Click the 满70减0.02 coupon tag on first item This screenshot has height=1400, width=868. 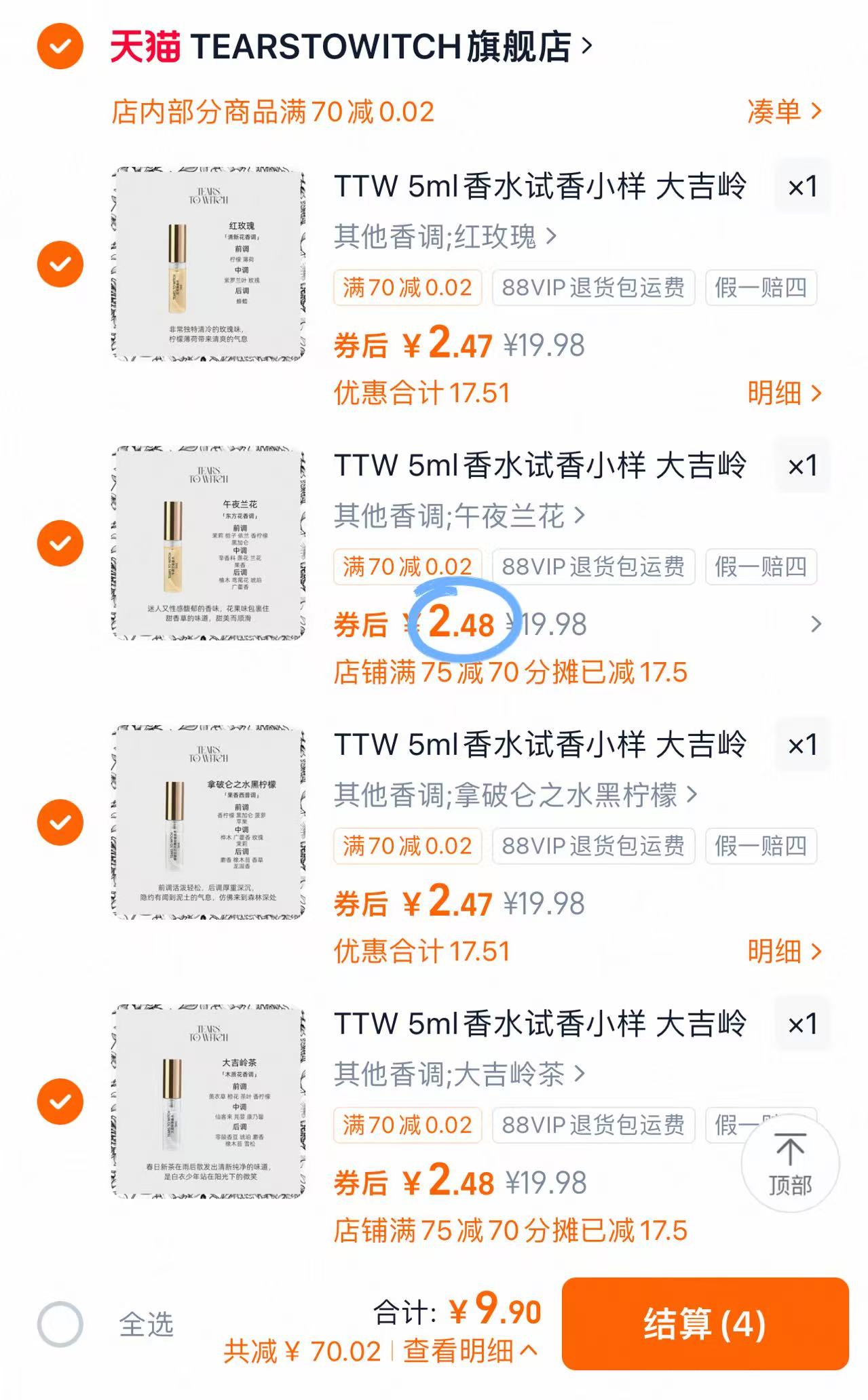407,288
